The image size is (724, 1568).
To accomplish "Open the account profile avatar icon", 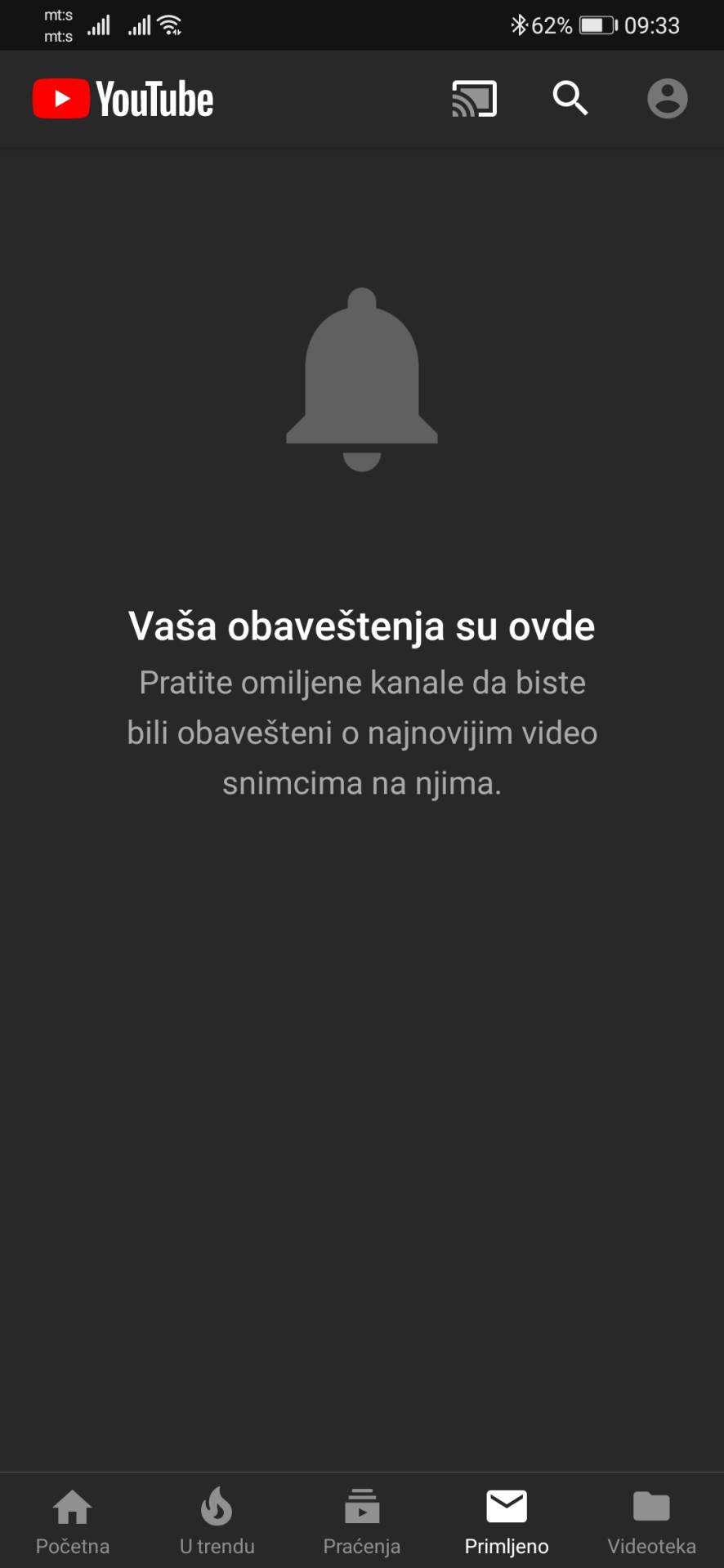I will [x=667, y=98].
